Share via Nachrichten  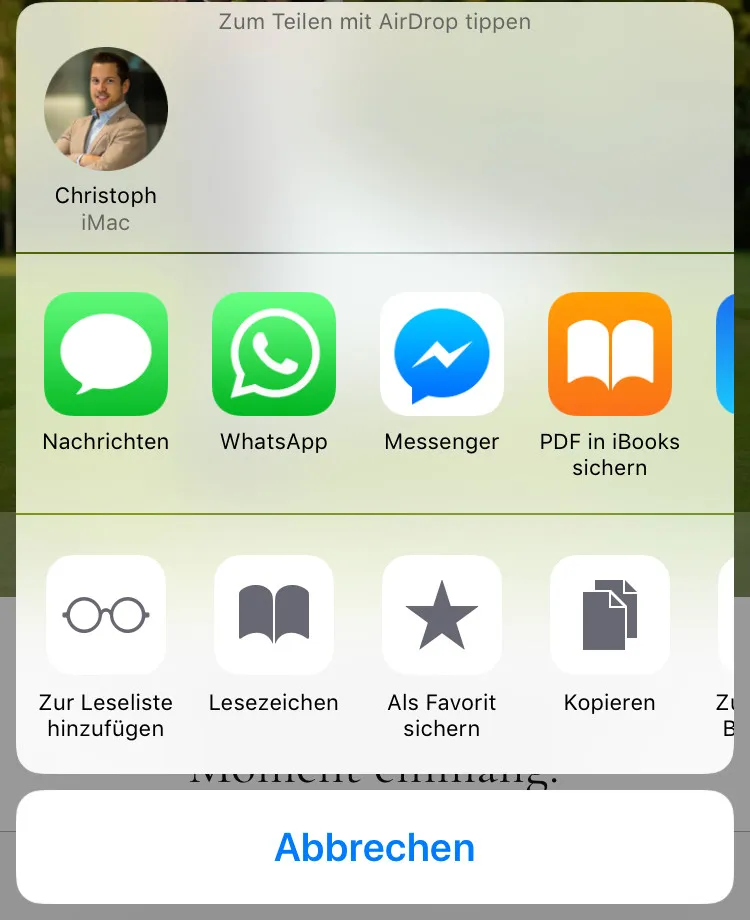point(106,354)
